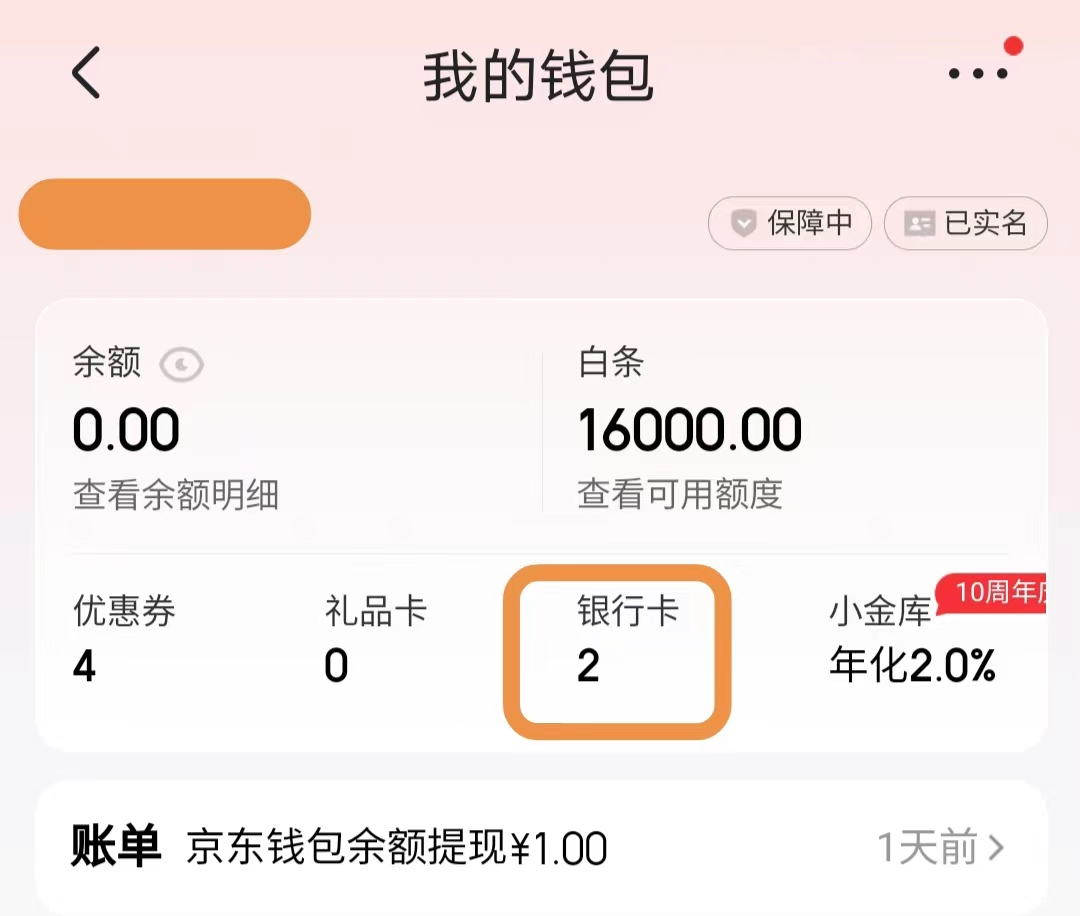Open the 账单 bill row
This screenshot has height=916, width=1080.
540,848
